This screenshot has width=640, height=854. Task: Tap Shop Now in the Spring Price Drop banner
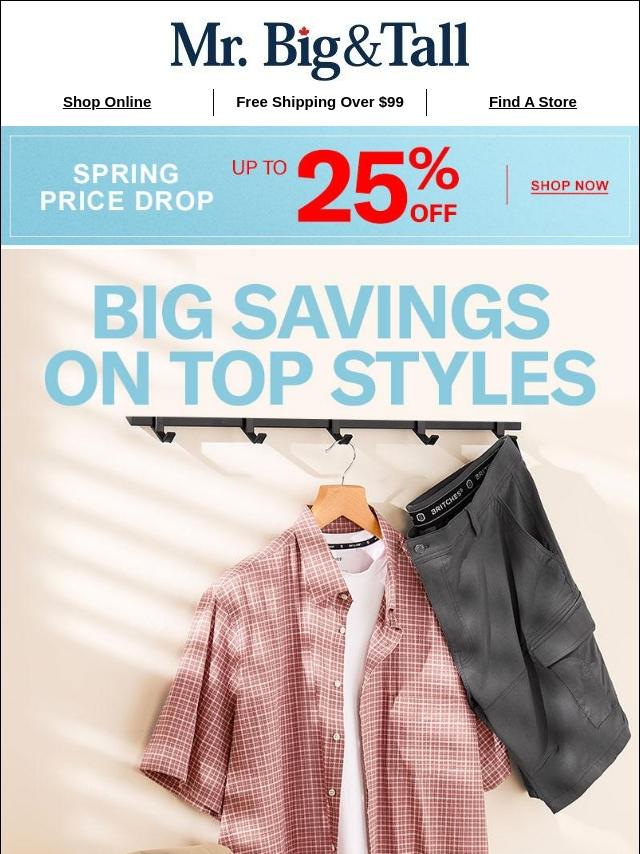coord(569,186)
